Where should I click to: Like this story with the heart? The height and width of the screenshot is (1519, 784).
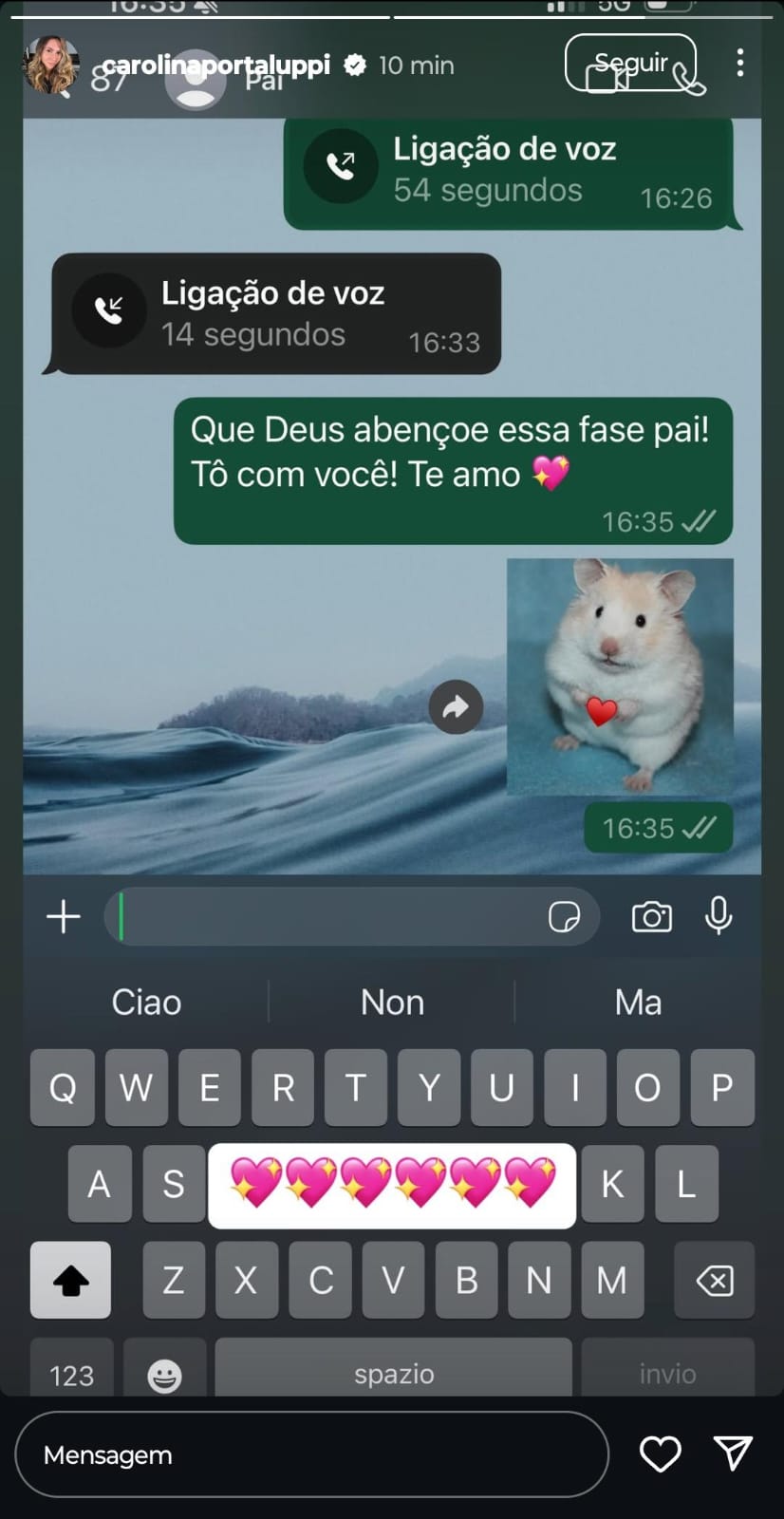click(x=660, y=1453)
